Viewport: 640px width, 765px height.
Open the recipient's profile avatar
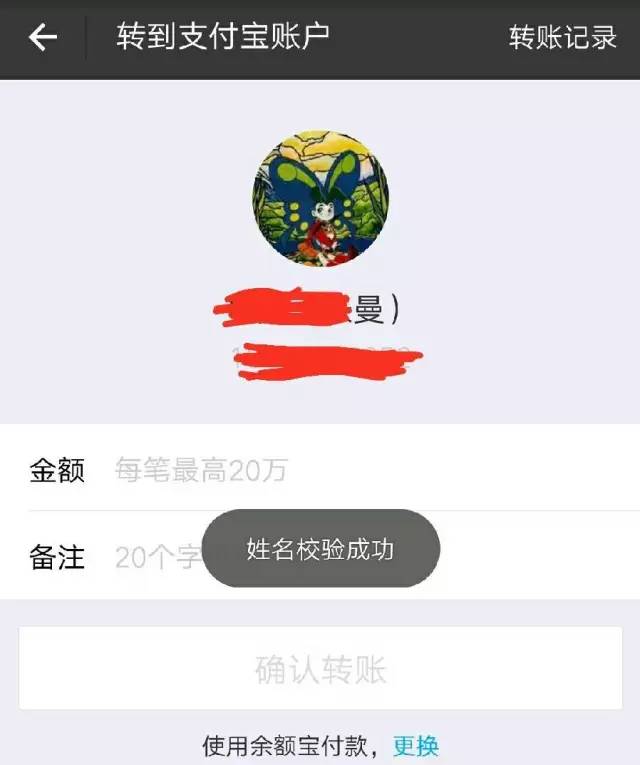(320, 198)
